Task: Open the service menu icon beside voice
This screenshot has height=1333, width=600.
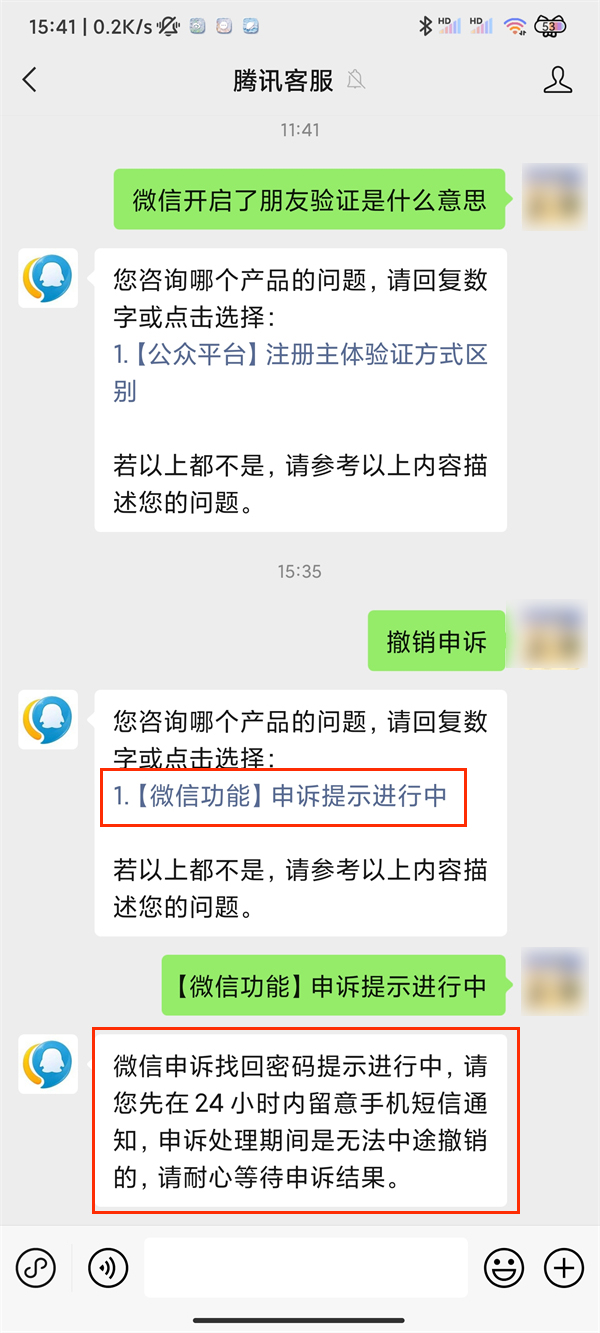Action: [x=35, y=1268]
